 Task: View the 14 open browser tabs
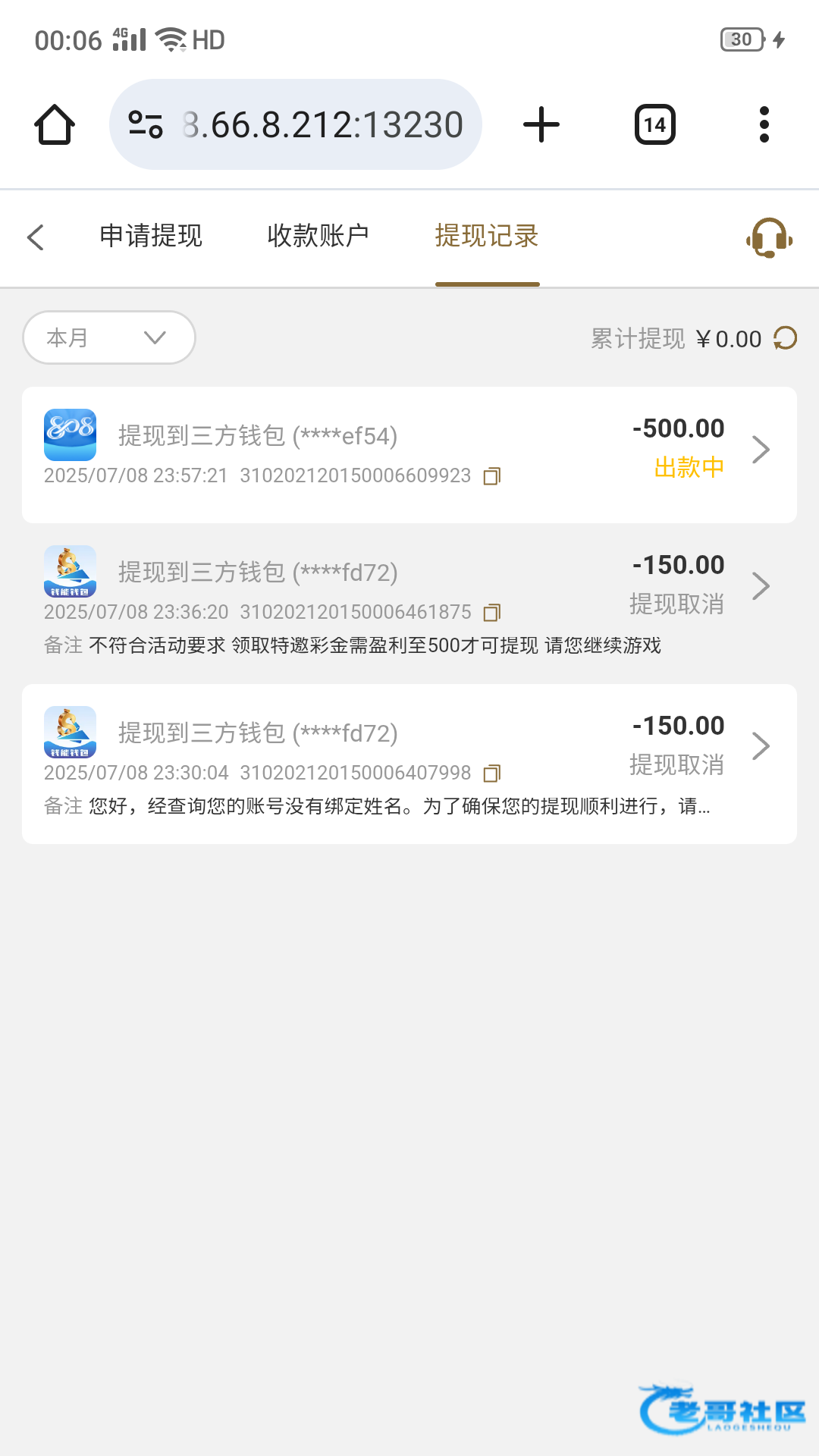point(655,124)
